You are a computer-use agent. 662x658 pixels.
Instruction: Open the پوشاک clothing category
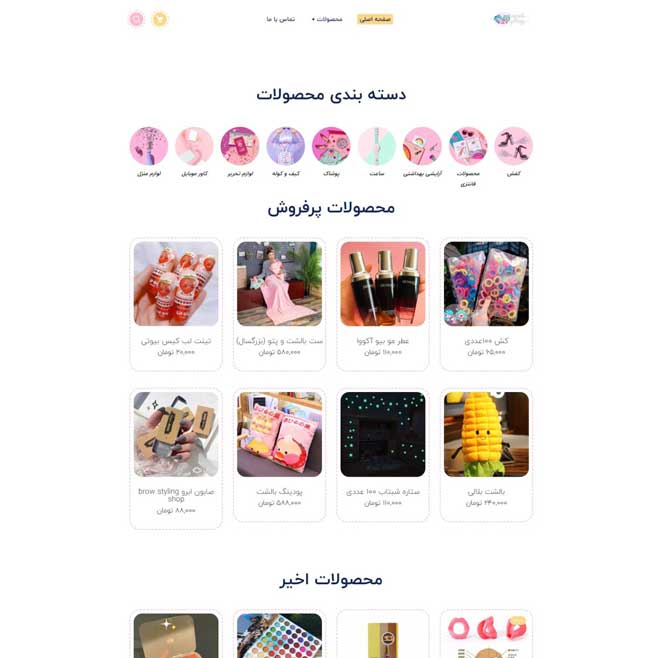pos(331,146)
